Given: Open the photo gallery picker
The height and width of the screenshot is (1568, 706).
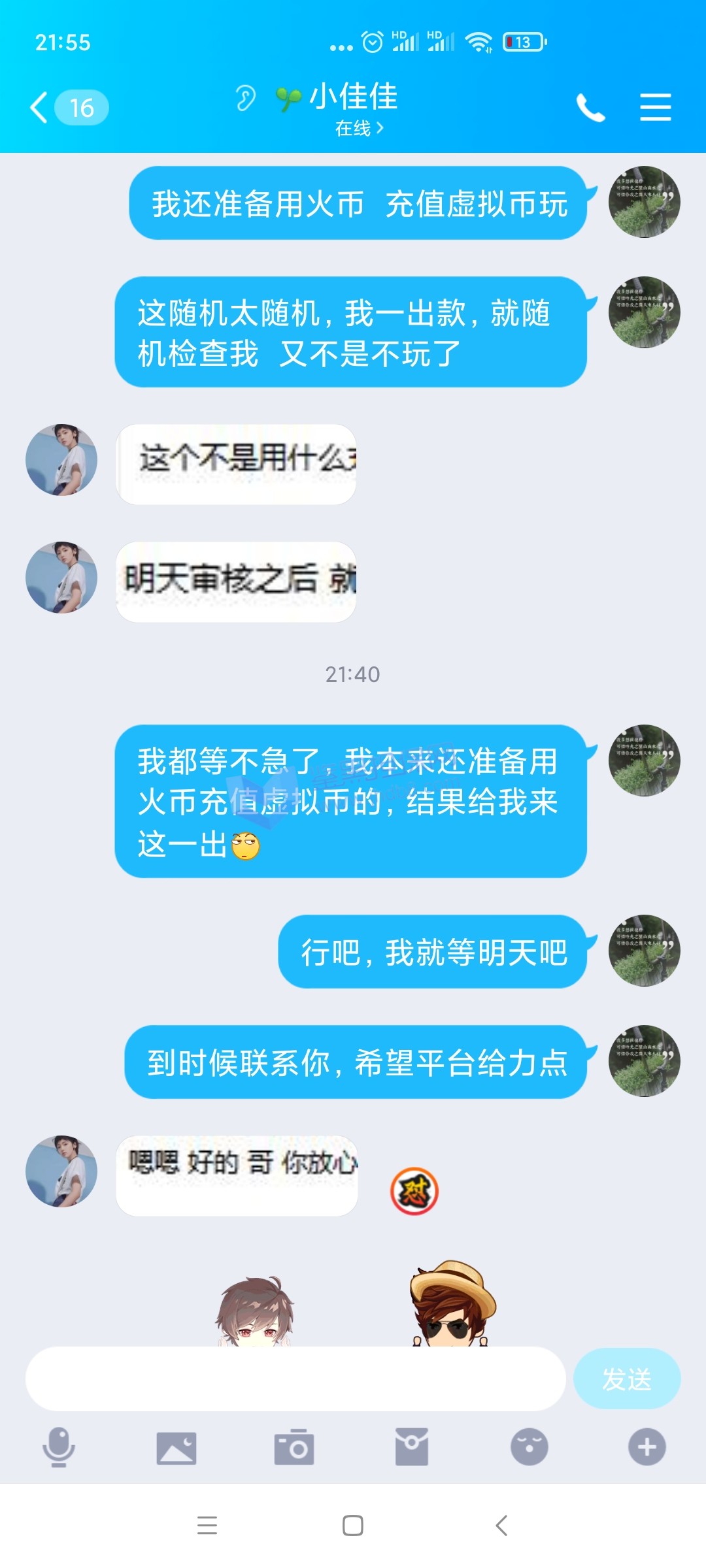Looking at the screenshot, I should [176, 1446].
